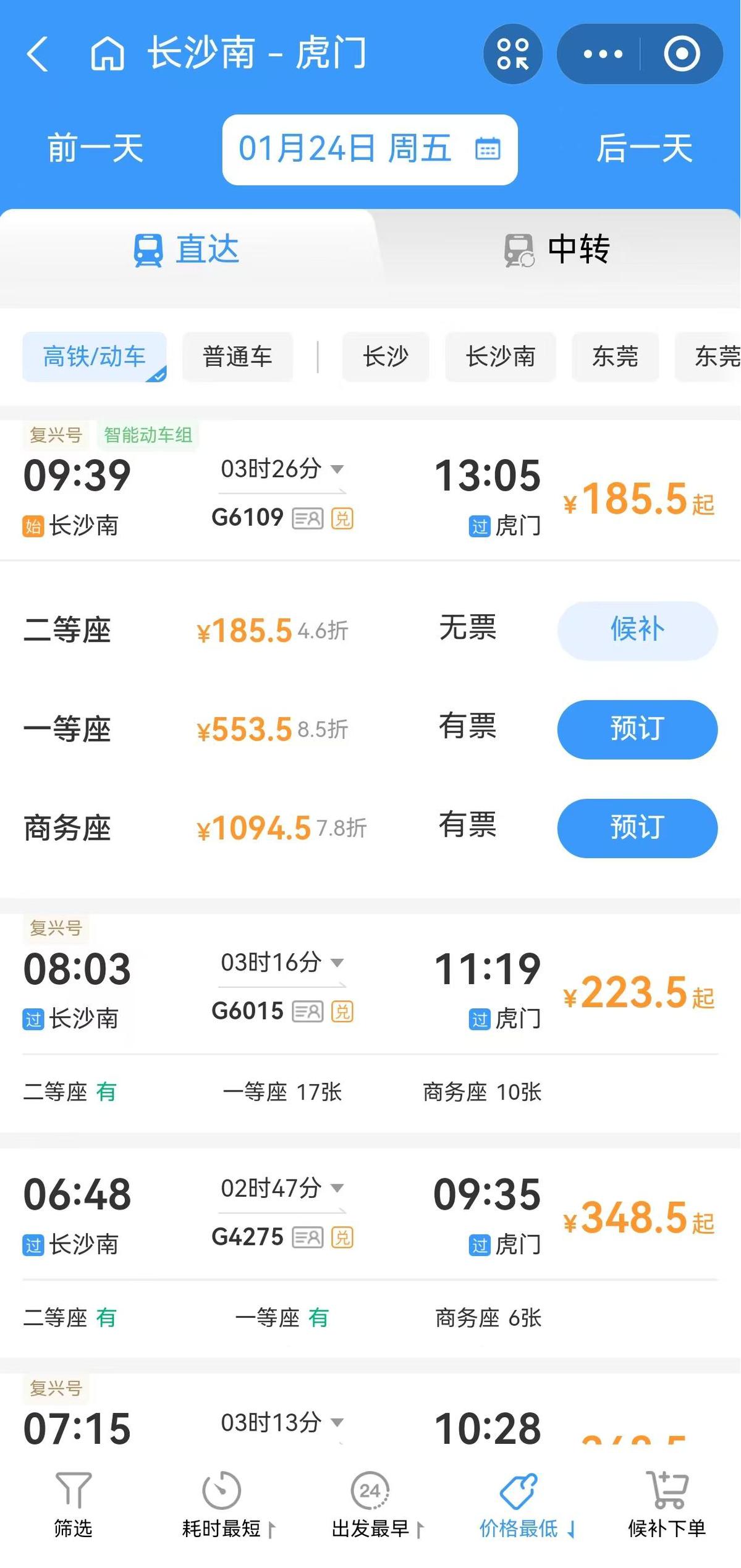Switch to the 中转 transfer tab
This screenshot has height=1568, width=741.
pyautogui.click(x=557, y=250)
